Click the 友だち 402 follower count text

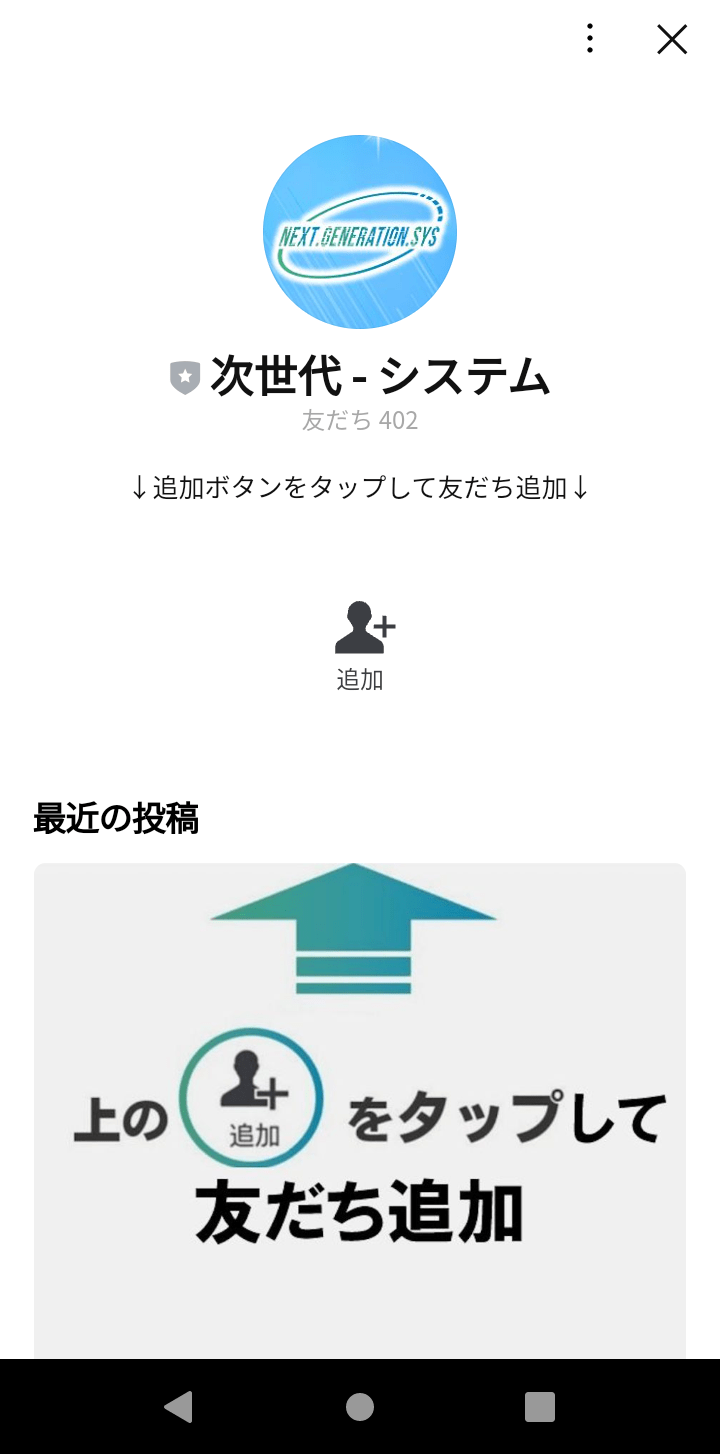(x=360, y=420)
